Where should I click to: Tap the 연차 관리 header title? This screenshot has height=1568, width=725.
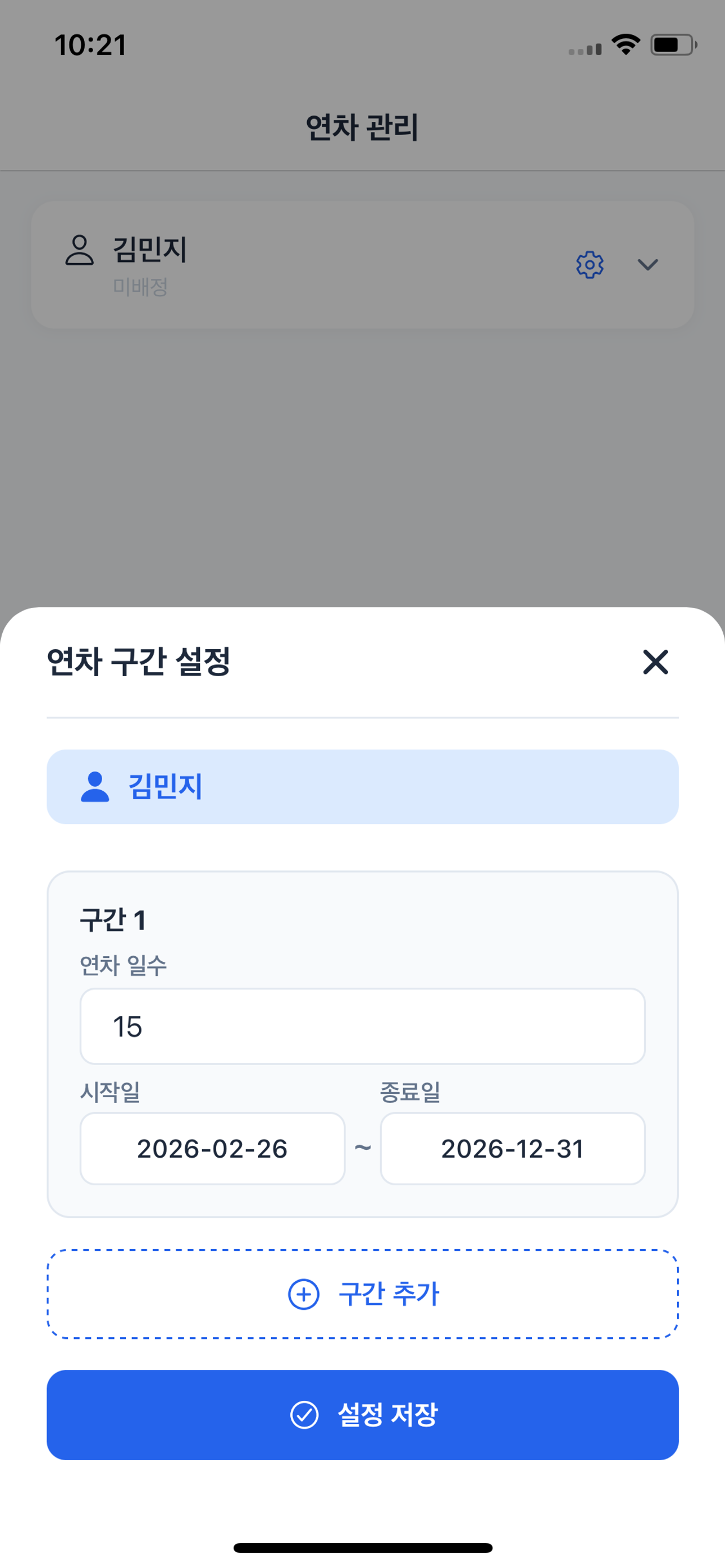pos(362,126)
